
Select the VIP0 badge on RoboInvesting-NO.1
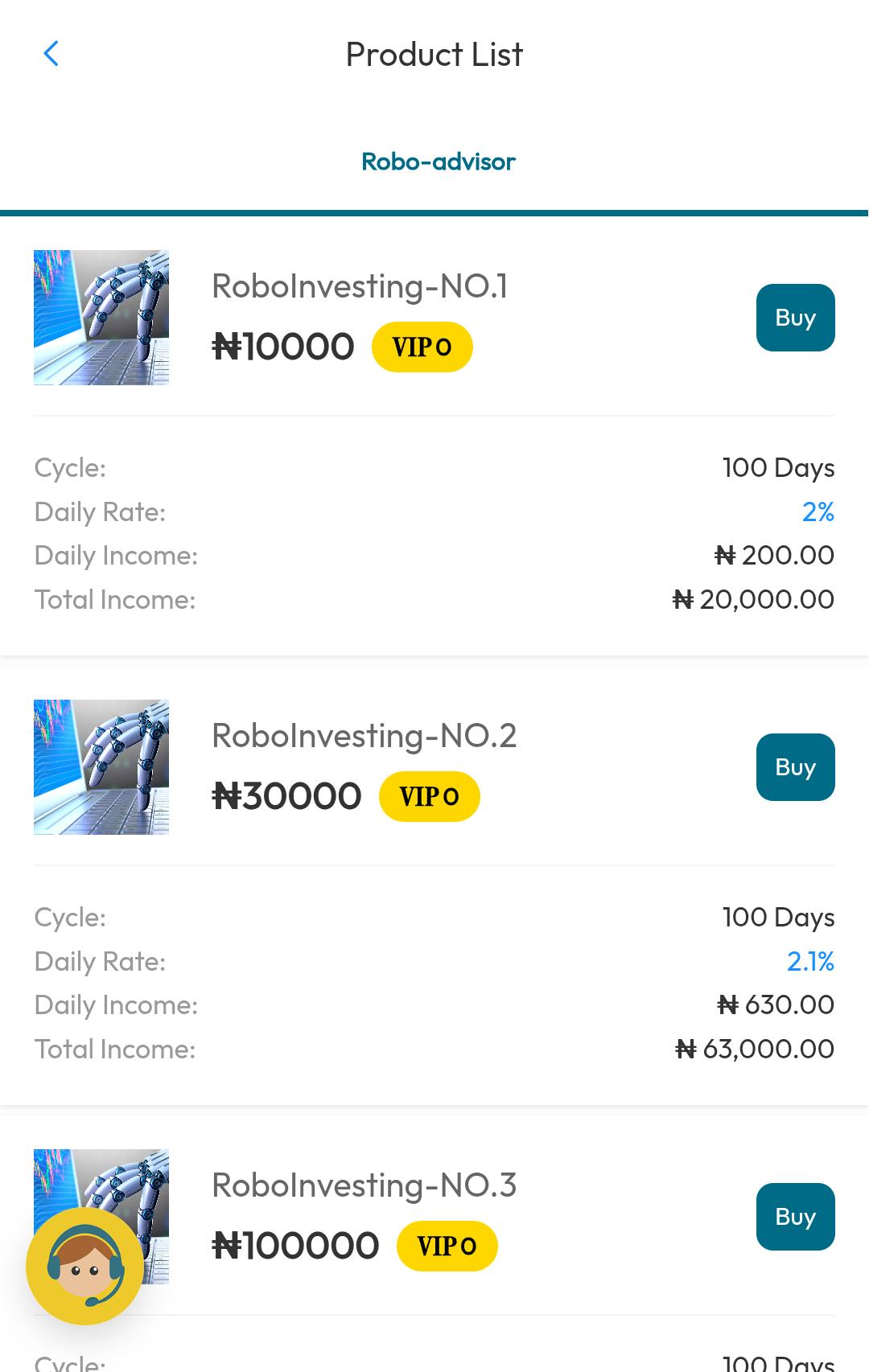pos(422,347)
